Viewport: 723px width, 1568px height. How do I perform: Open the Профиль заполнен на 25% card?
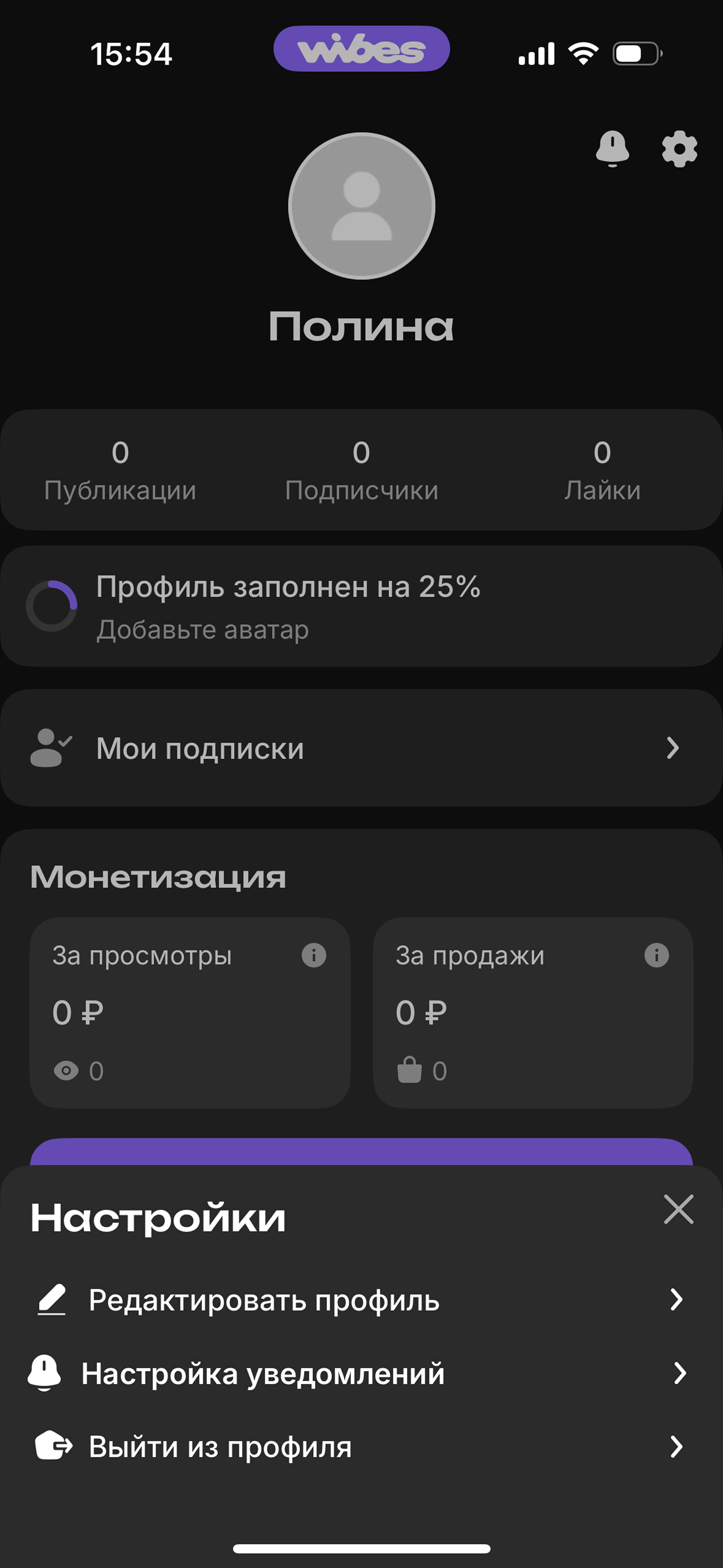pyautogui.click(x=361, y=606)
